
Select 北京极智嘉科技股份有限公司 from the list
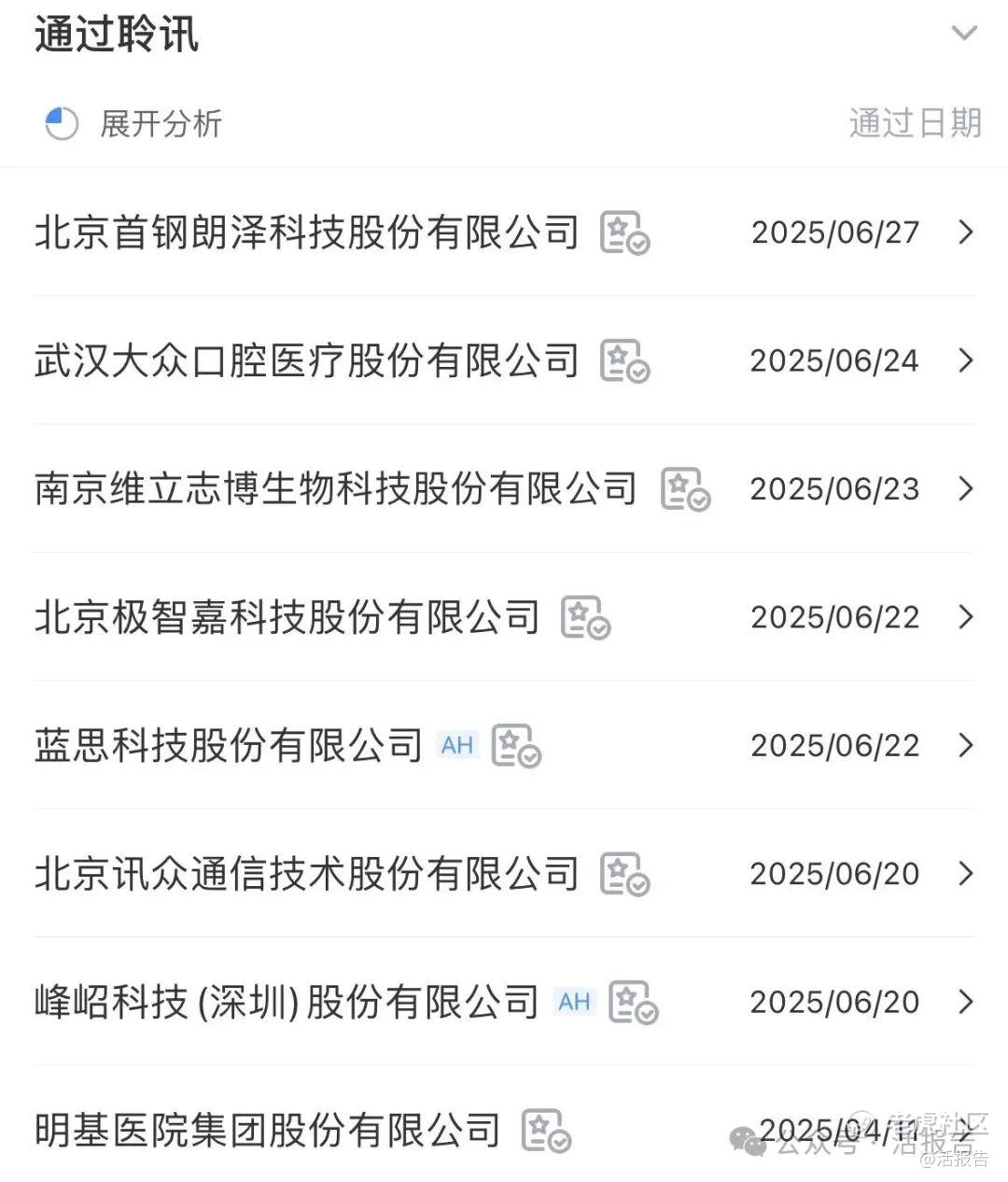click(287, 617)
